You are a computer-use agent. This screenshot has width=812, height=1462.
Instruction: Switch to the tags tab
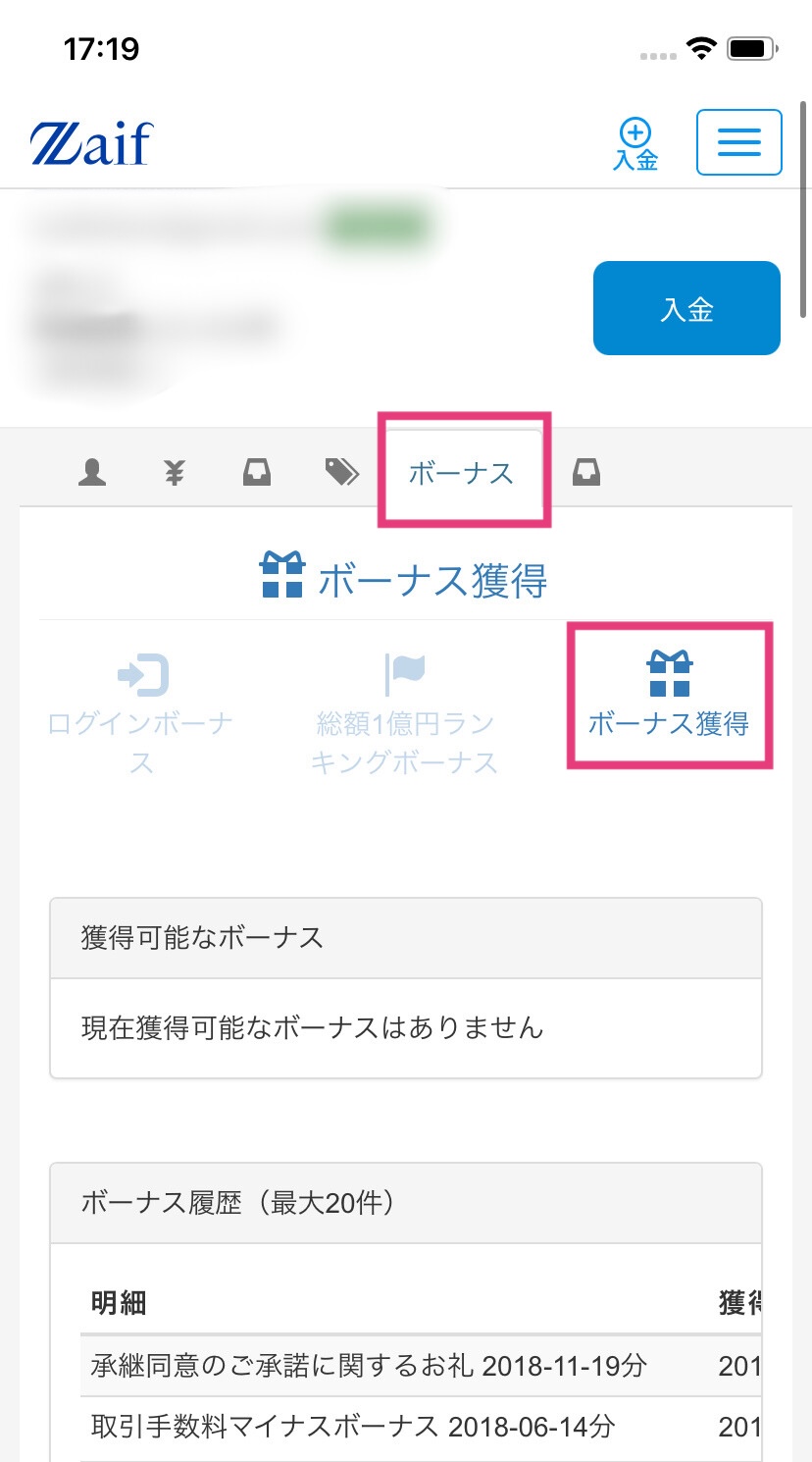pyautogui.click(x=341, y=473)
